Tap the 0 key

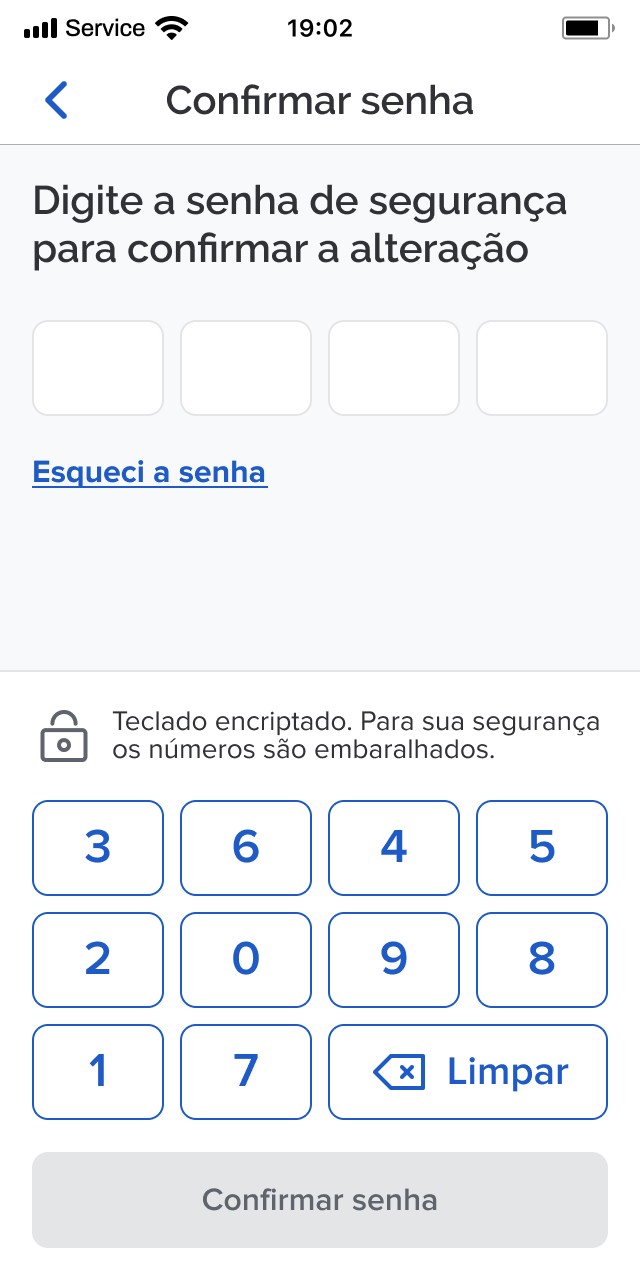pos(246,960)
